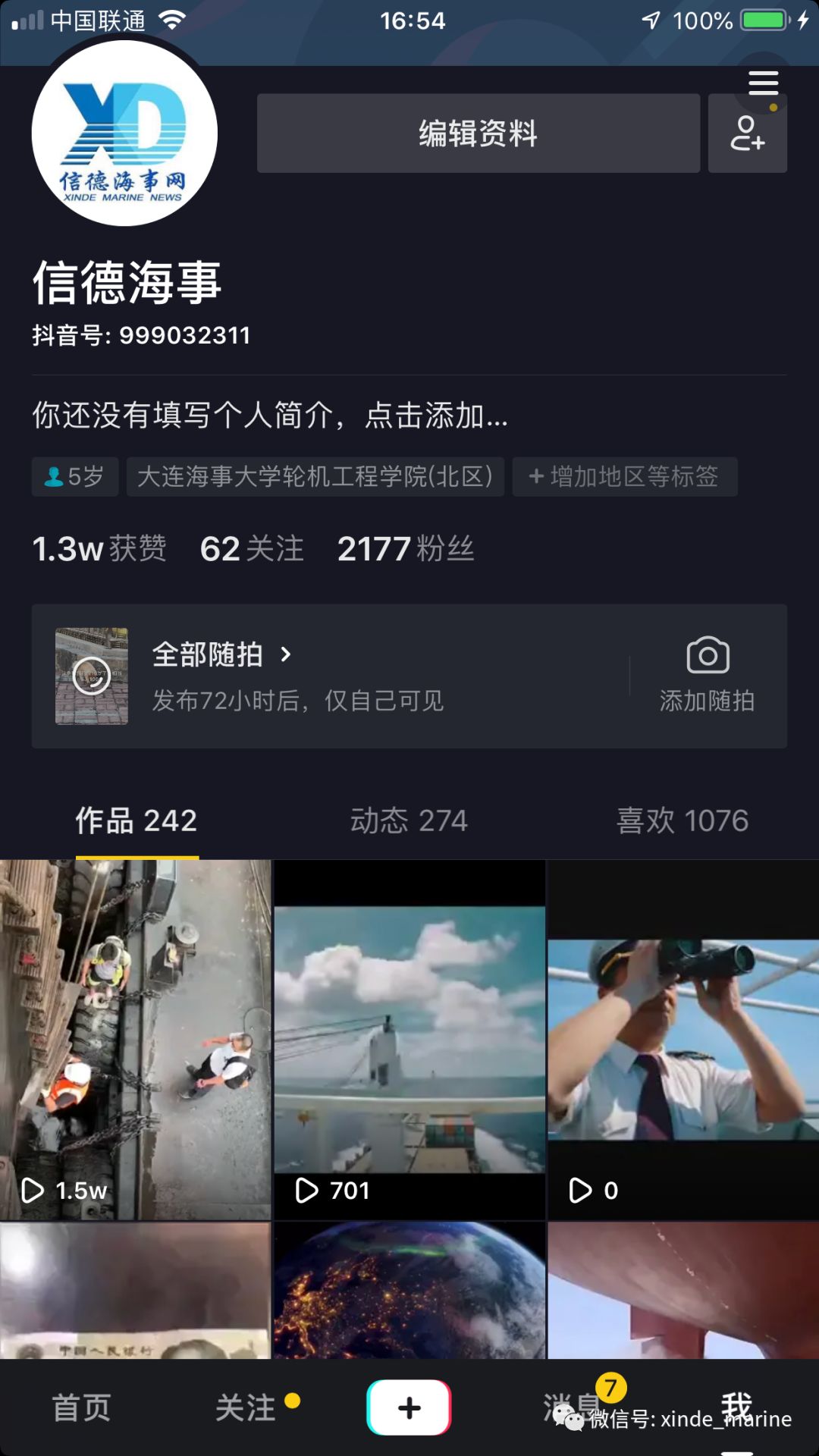Screen dimensions: 819x1456
Task: Play the video with 0 views
Action: (683, 1039)
